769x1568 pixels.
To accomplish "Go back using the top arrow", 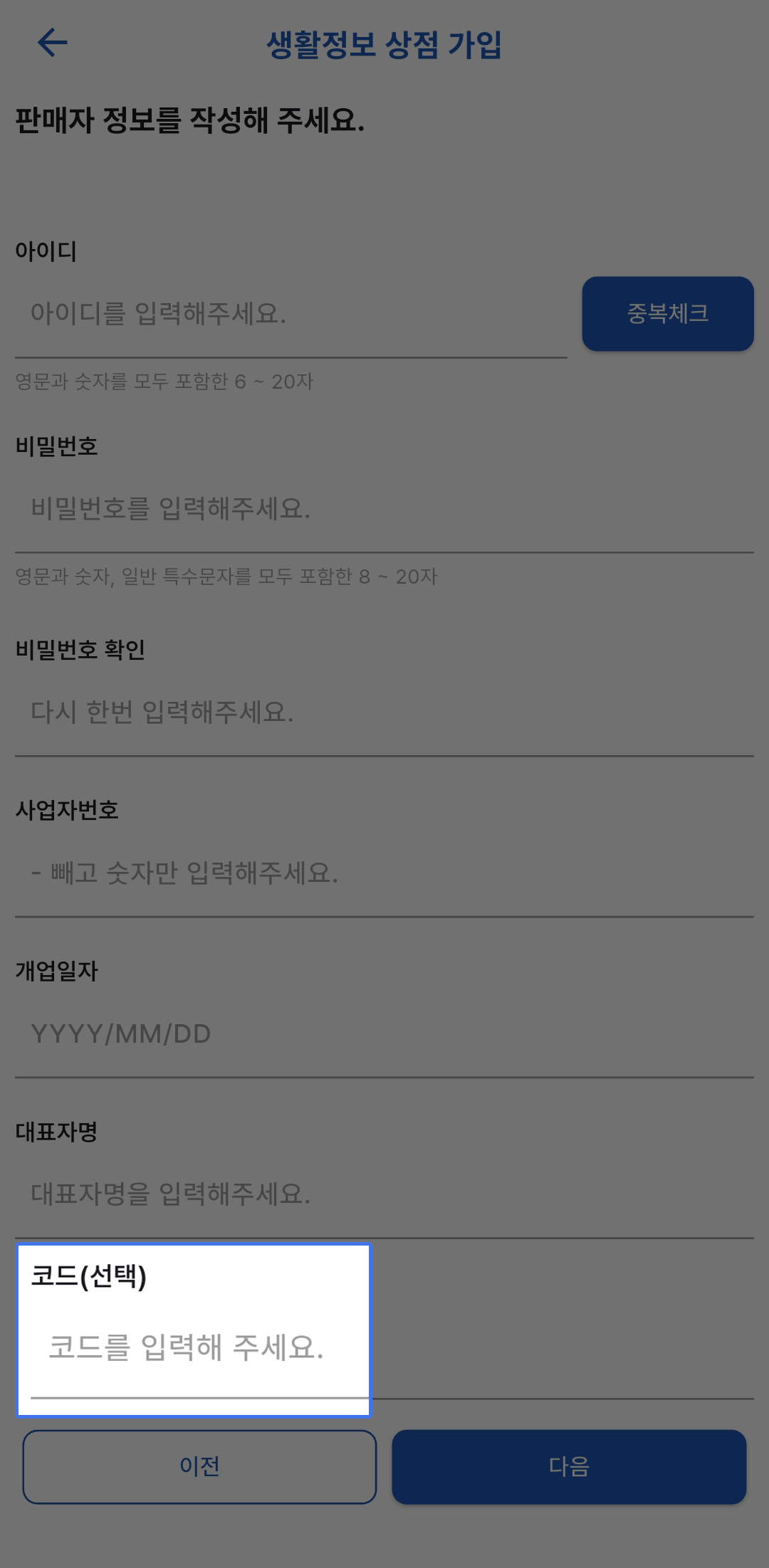I will point(52,43).
